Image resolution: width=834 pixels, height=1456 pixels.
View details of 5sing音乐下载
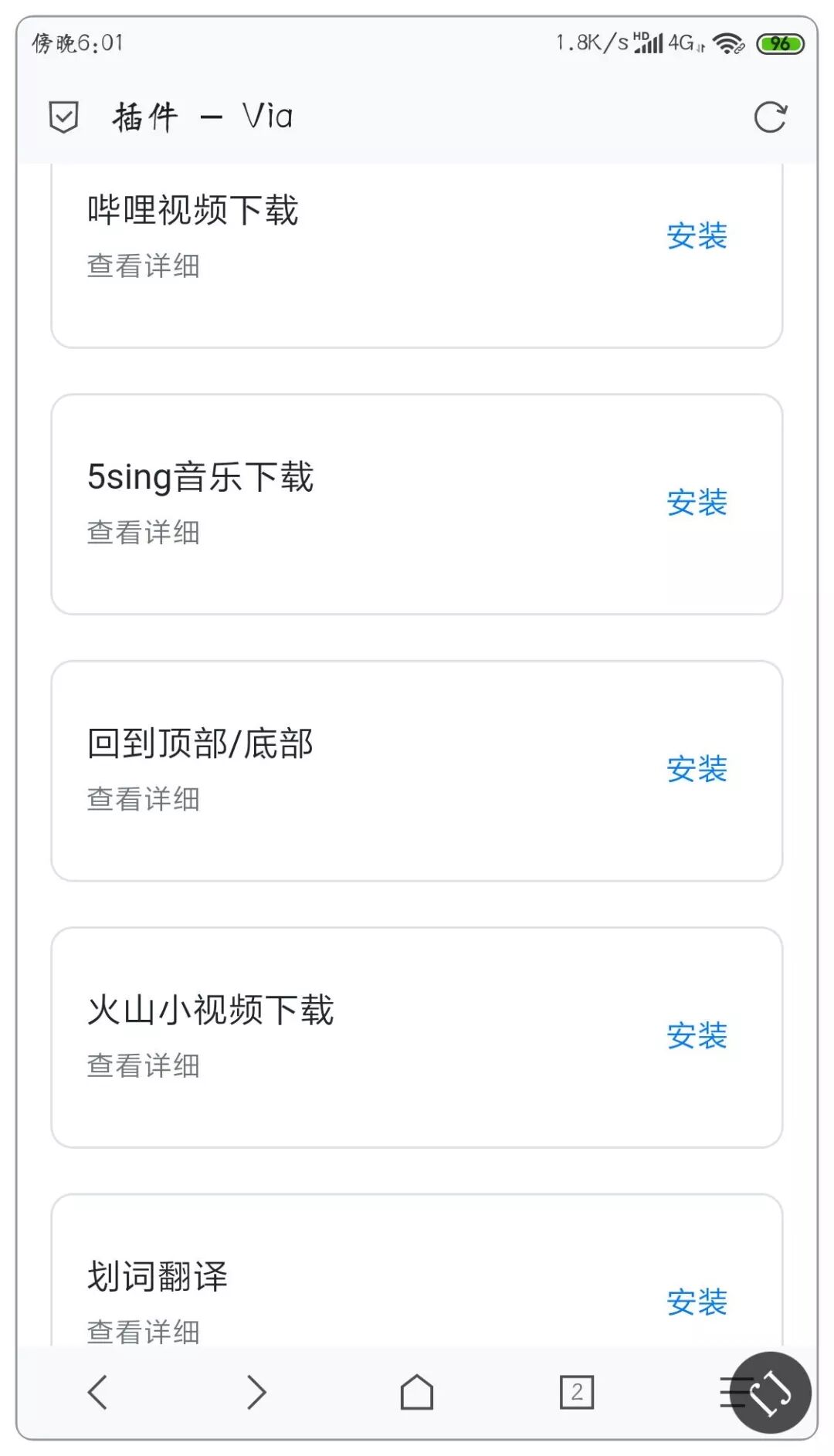tap(144, 533)
